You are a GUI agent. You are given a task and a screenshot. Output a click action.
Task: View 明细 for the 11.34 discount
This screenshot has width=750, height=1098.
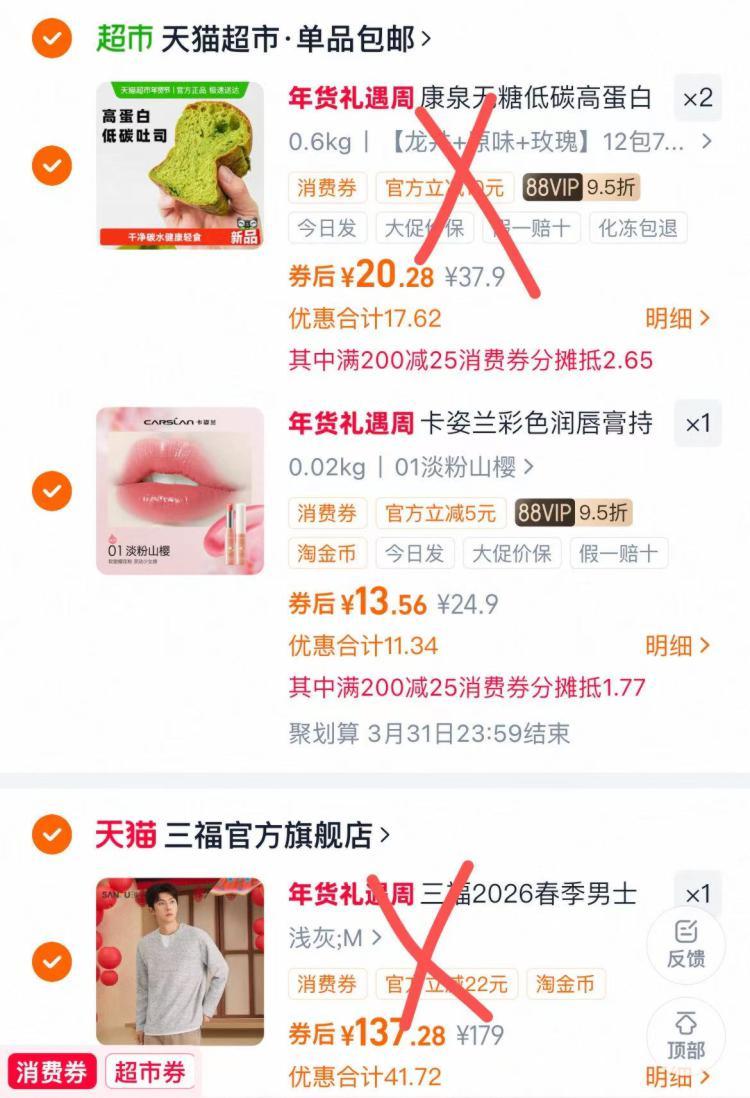click(x=677, y=646)
